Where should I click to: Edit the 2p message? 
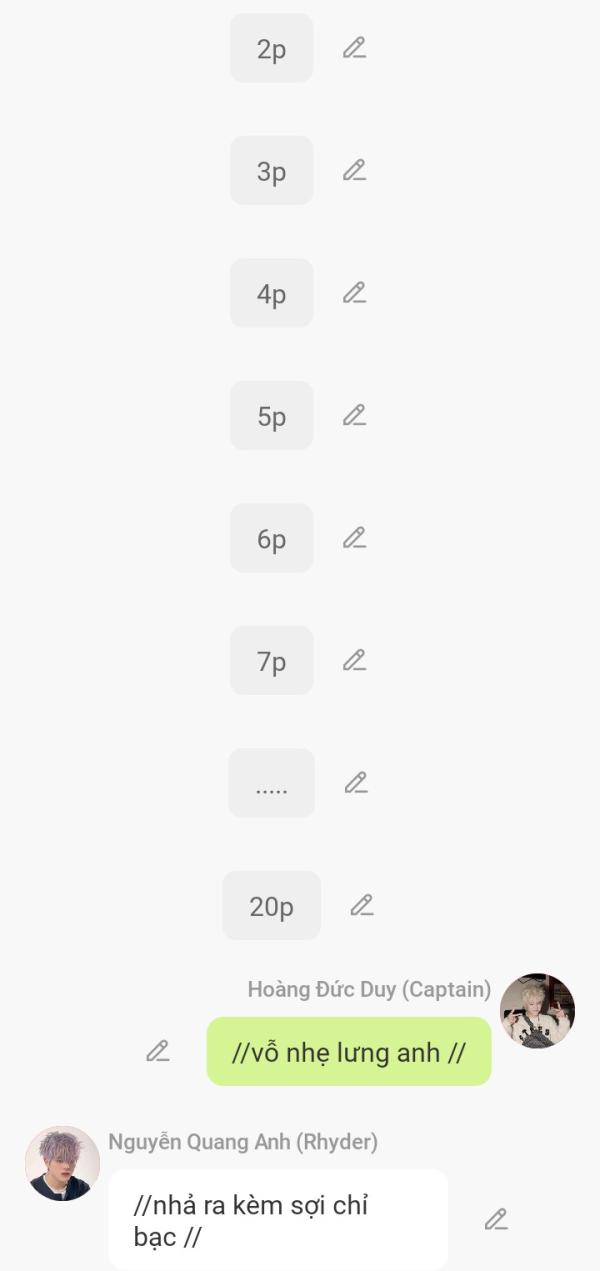coord(354,48)
